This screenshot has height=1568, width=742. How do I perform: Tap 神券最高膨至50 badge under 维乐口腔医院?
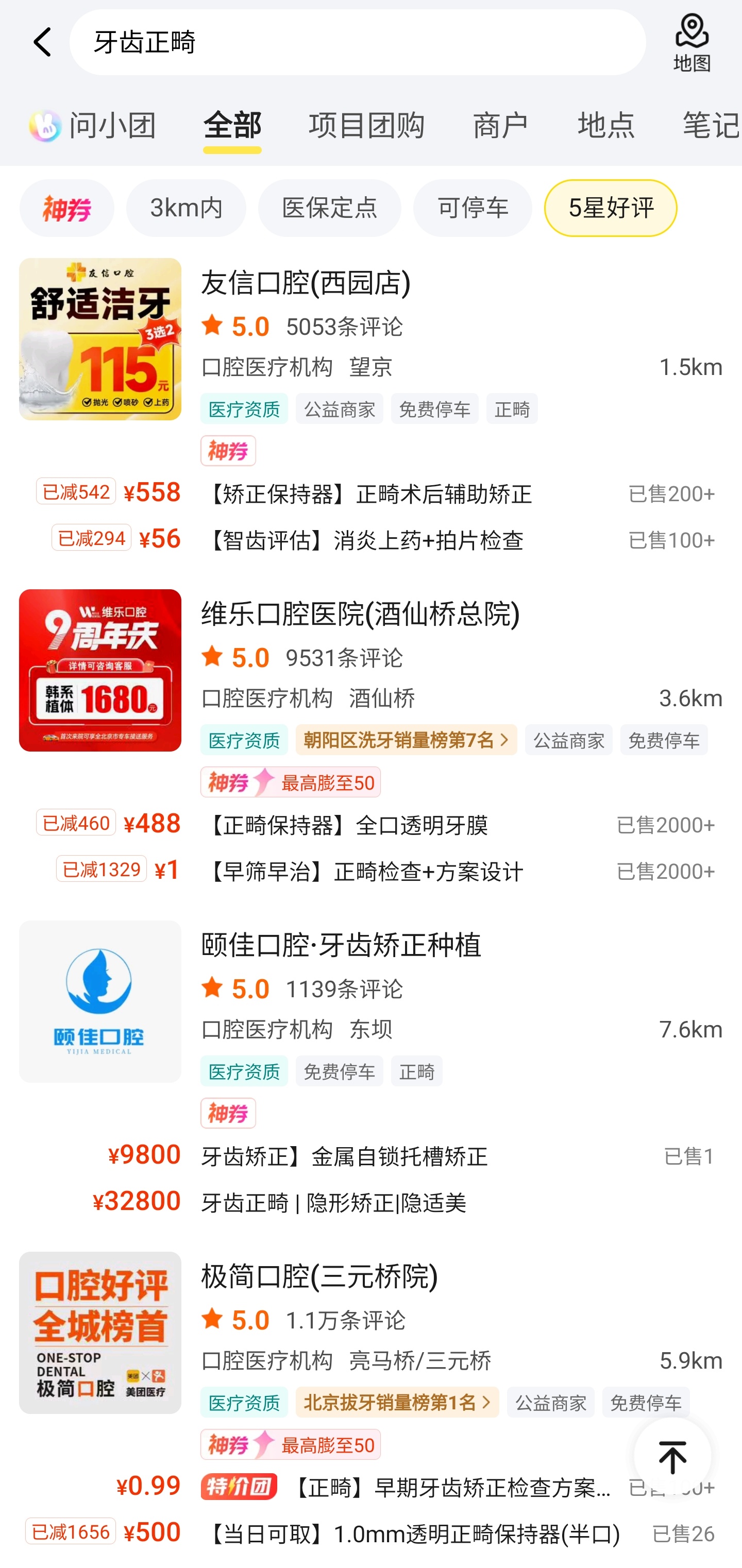click(290, 782)
